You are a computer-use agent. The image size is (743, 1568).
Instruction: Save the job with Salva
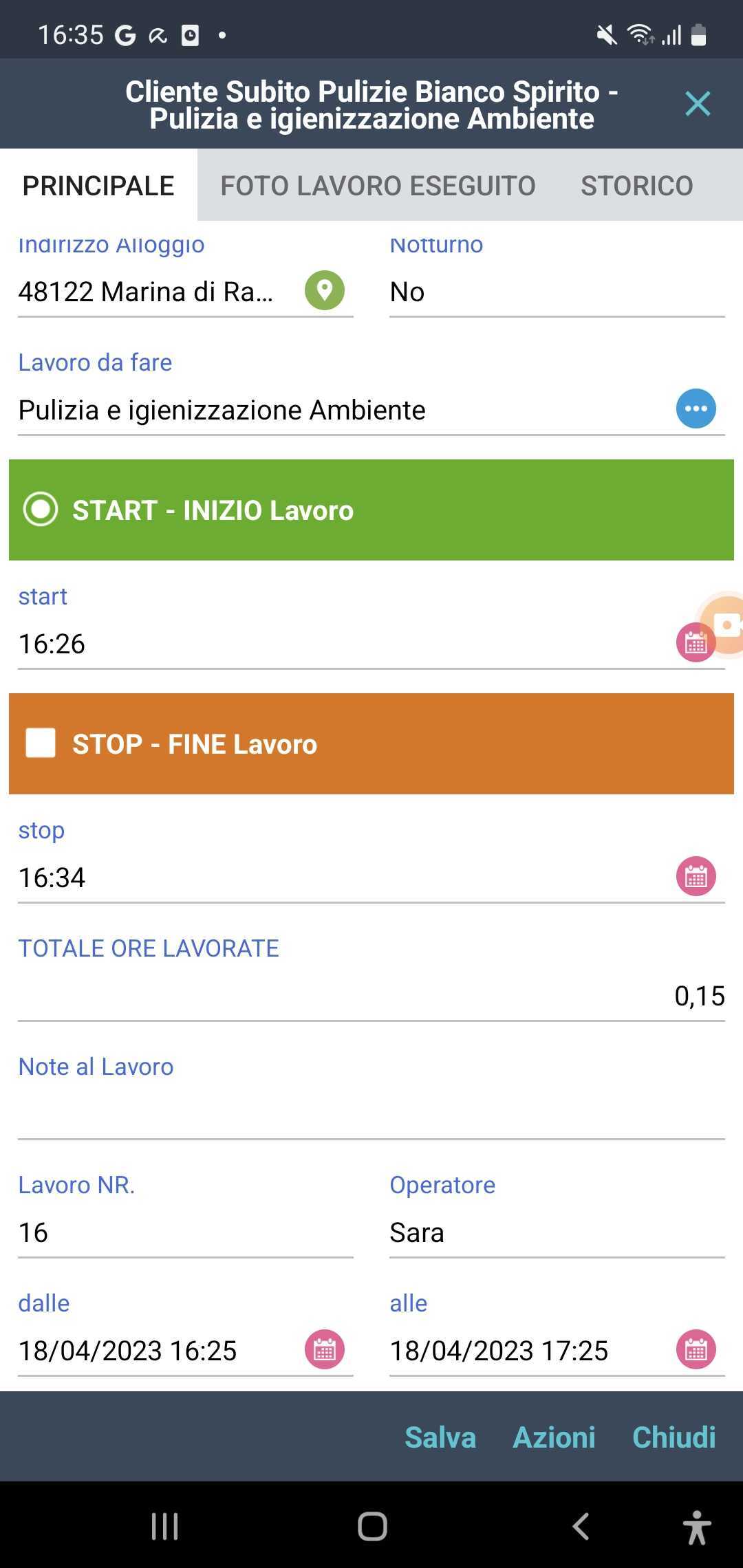pyautogui.click(x=440, y=1437)
